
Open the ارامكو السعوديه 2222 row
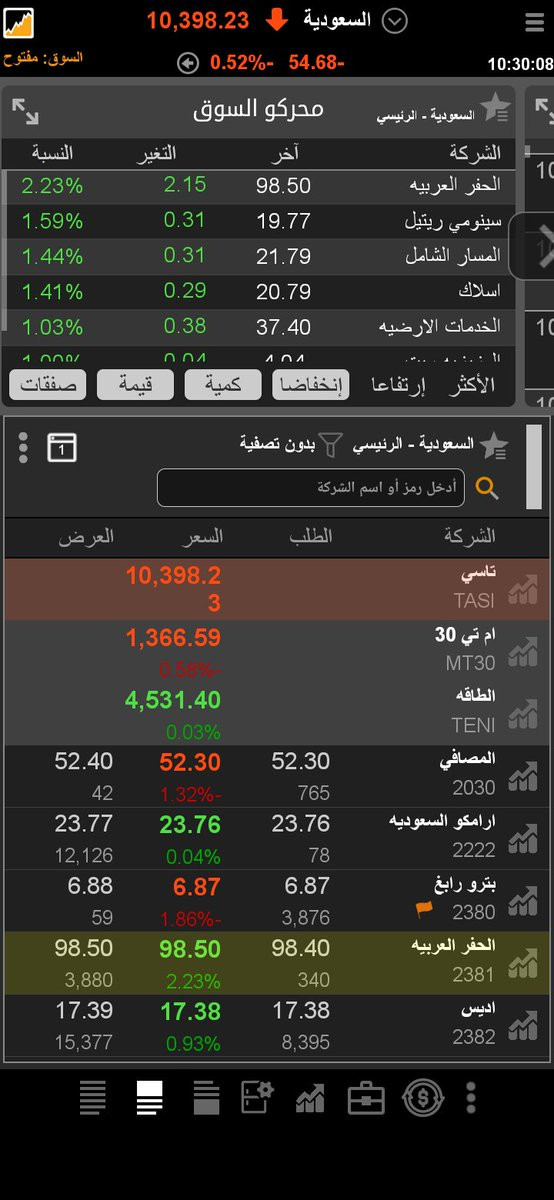coord(277,839)
